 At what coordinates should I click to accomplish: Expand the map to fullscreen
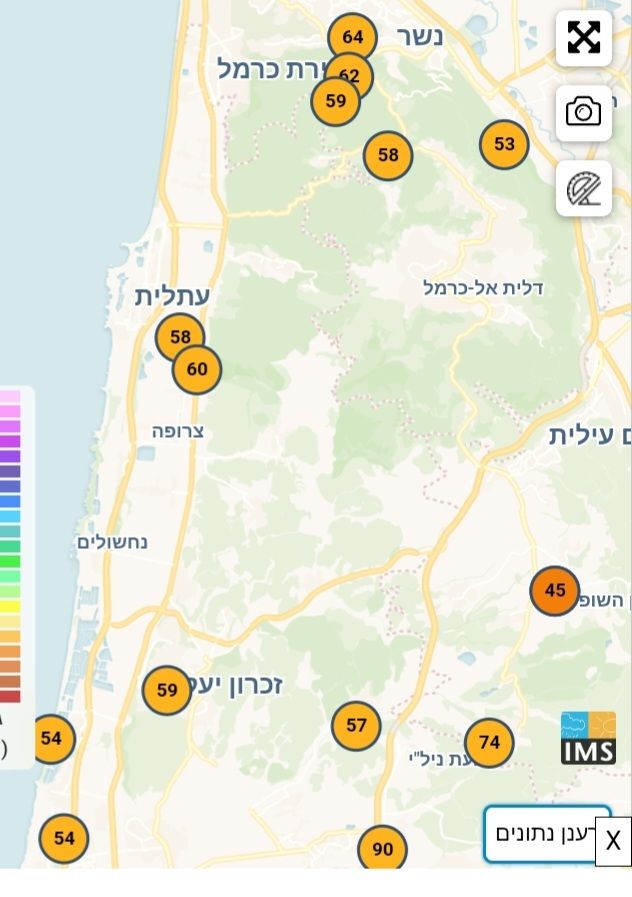584,38
